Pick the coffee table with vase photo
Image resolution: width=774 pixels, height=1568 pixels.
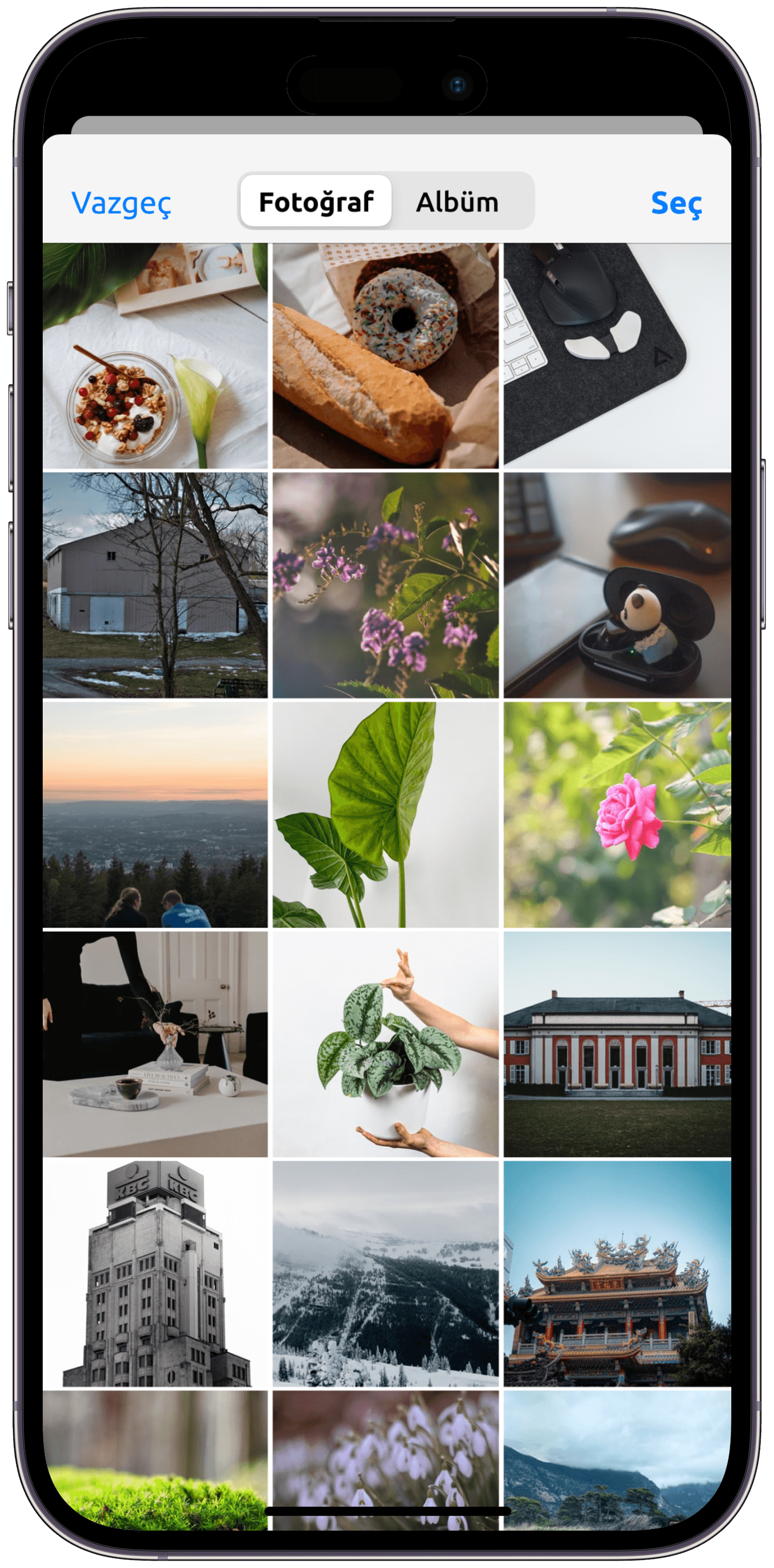(155, 1044)
